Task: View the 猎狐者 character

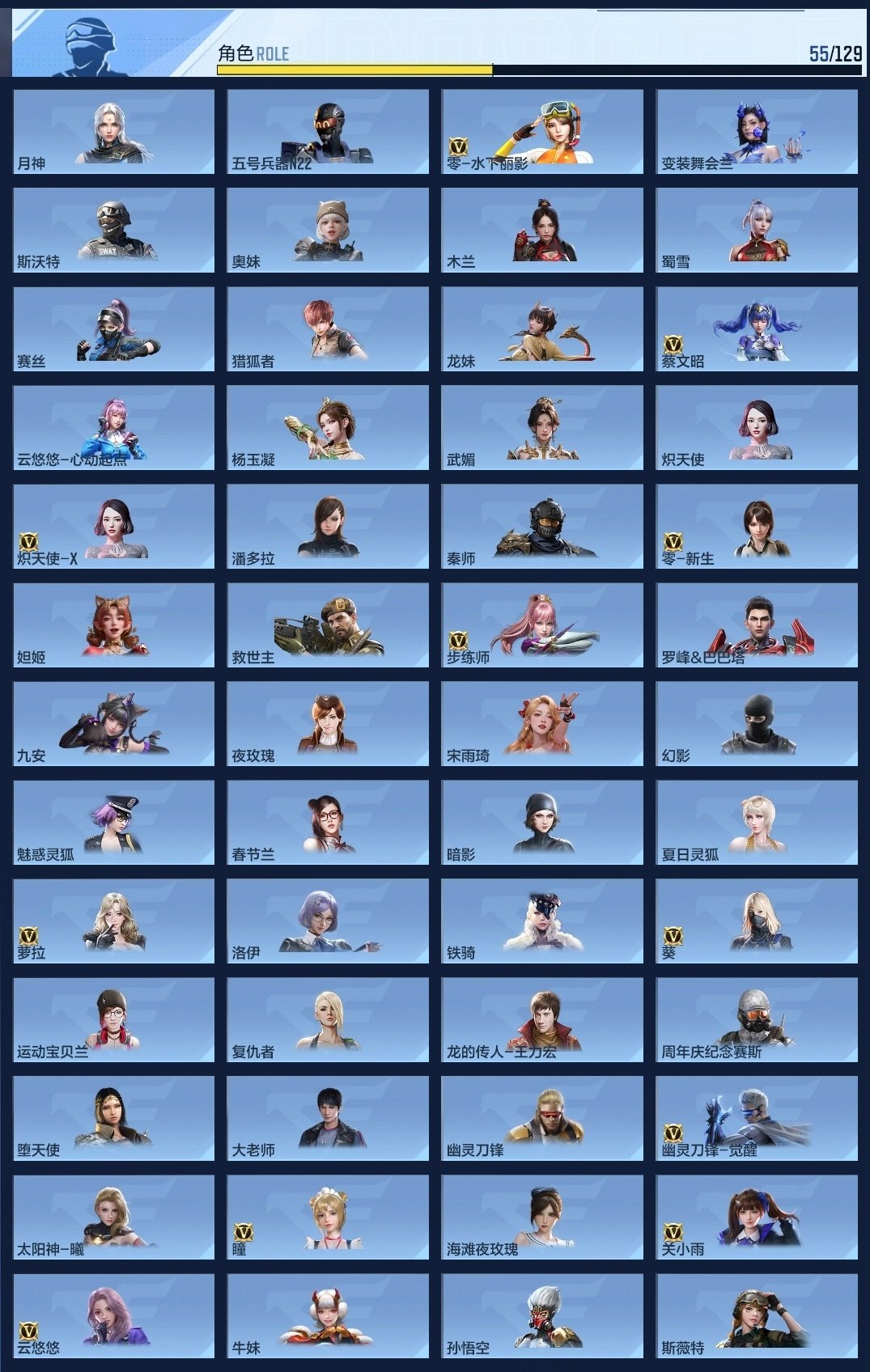Action: coord(328,328)
